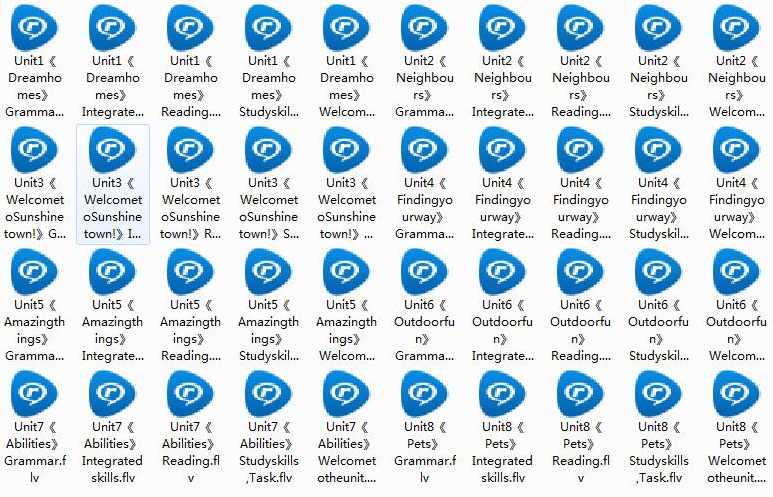Select Unit3 Welcome to Sunshine town Reading file

[190, 151]
